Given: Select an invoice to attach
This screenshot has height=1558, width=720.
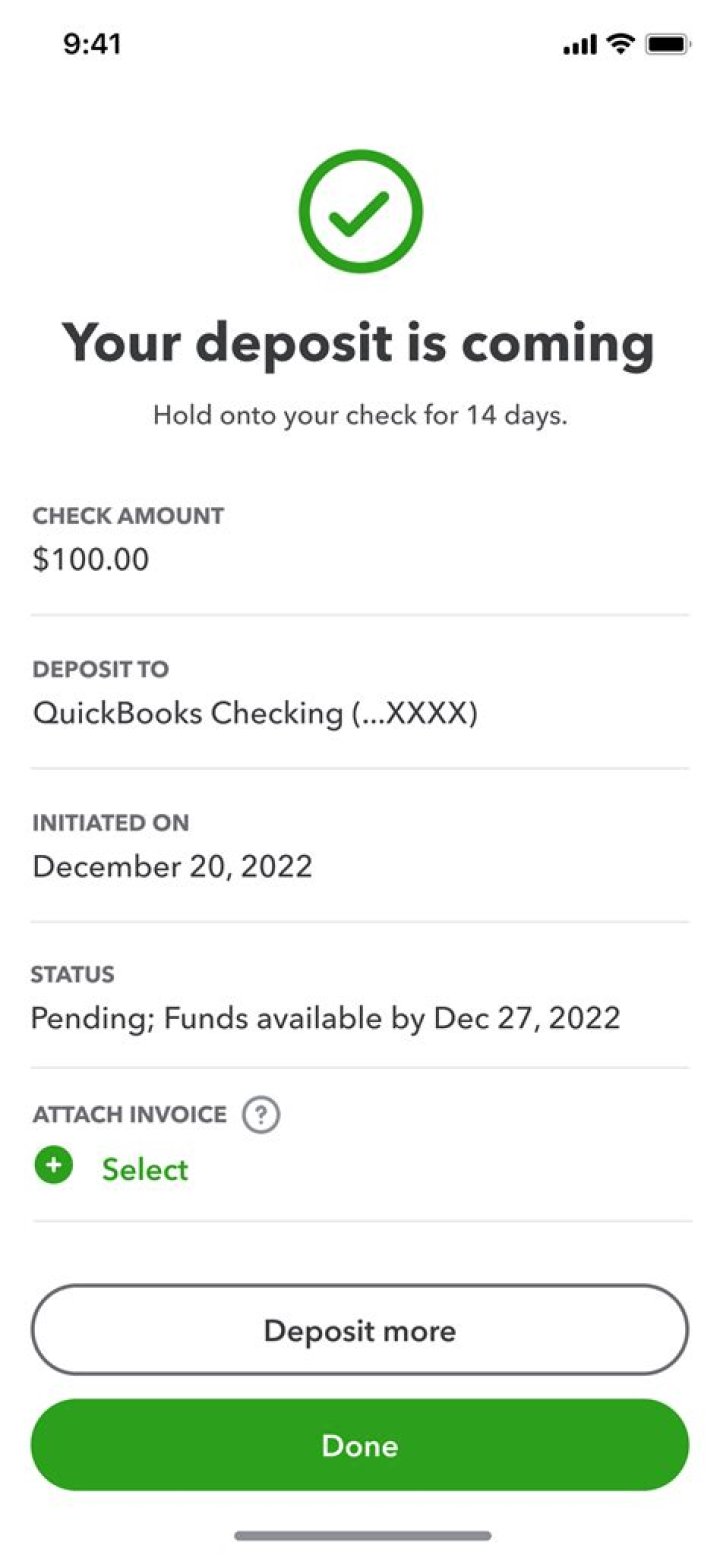Looking at the screenshot, I should [x=144, y=1169].
